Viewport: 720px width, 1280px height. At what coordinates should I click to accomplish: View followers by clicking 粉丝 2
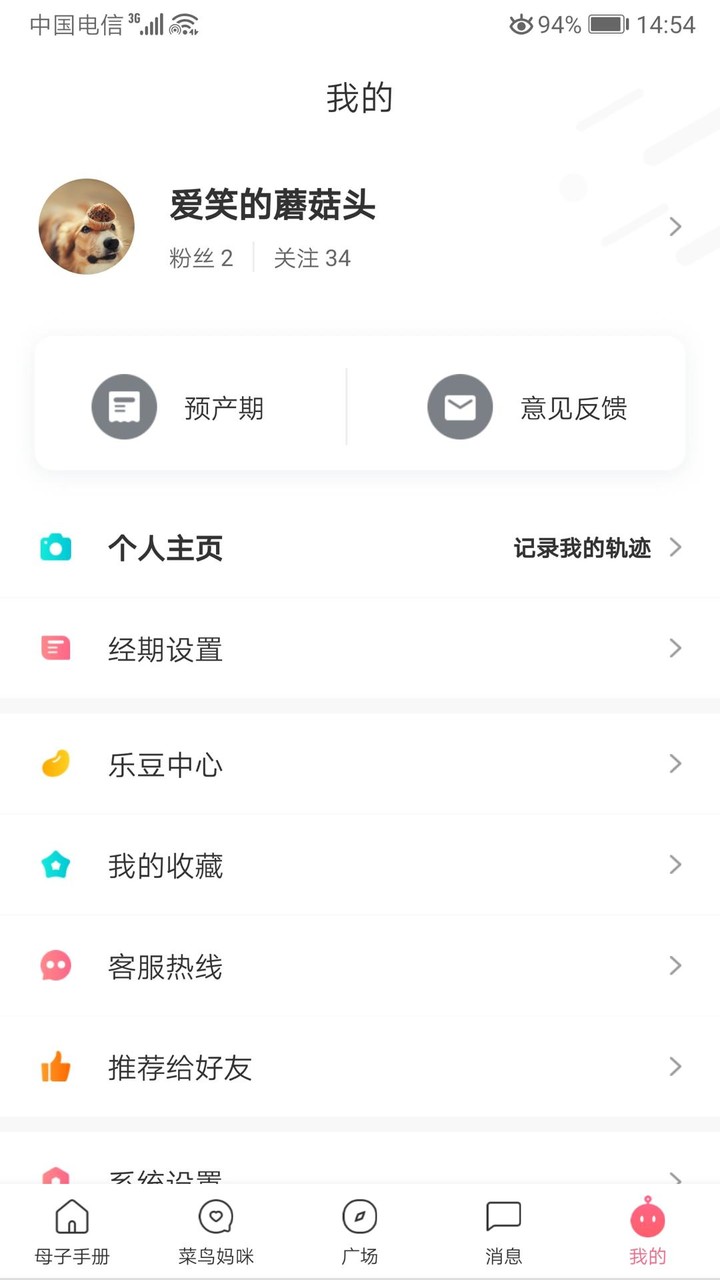coord(201,258)
